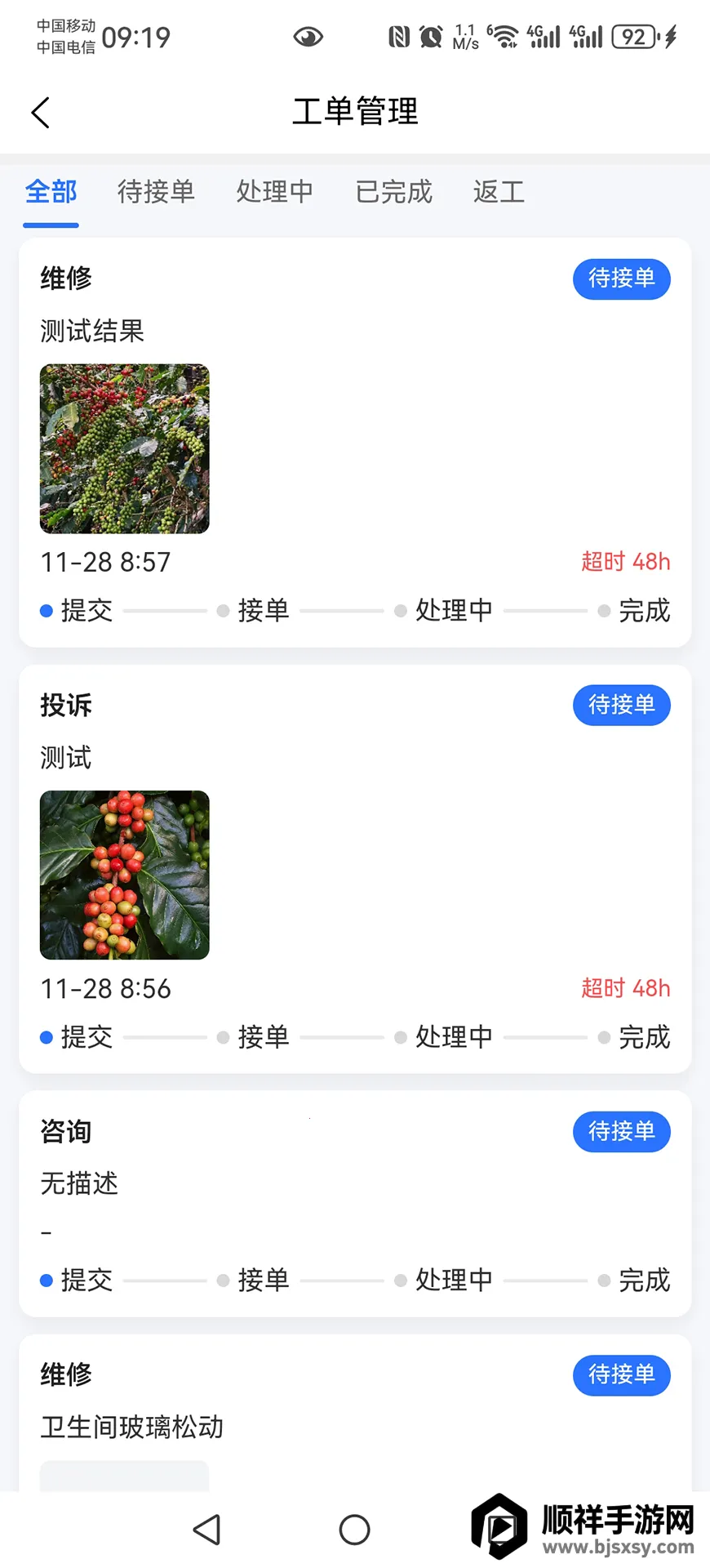The width and height of the screenshot is (710, 1568).
Task: Tap 待接单 button on 卫生间玻璃松动 order
Action: coord(621,1375)
